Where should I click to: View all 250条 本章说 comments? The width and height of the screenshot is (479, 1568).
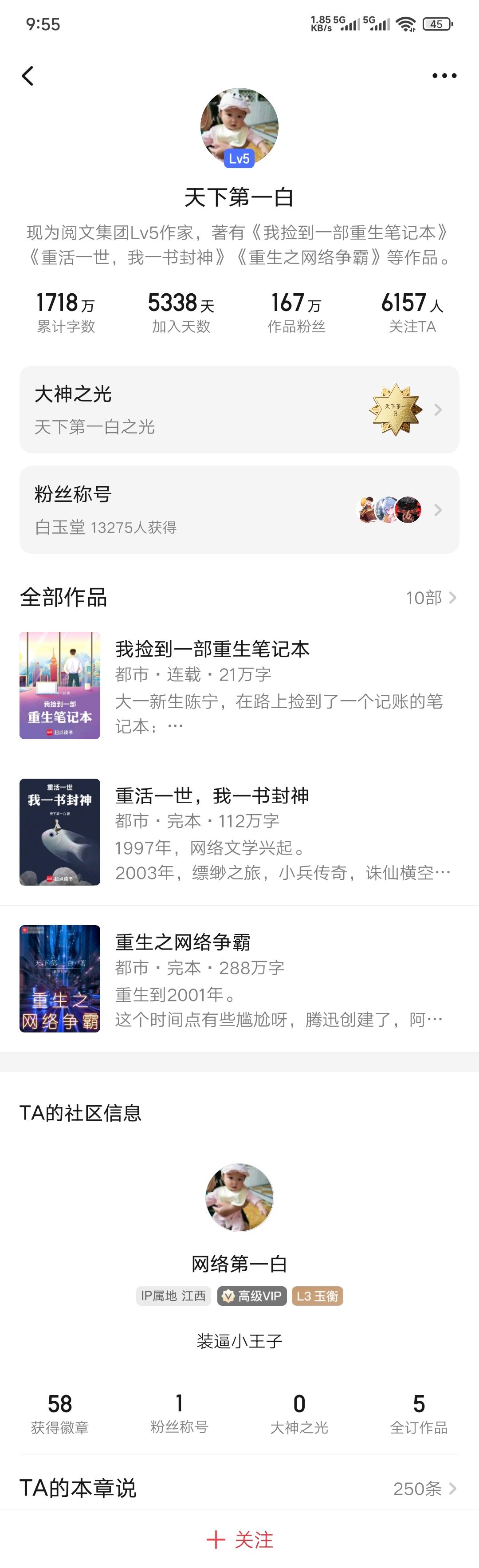[424, 1488]
